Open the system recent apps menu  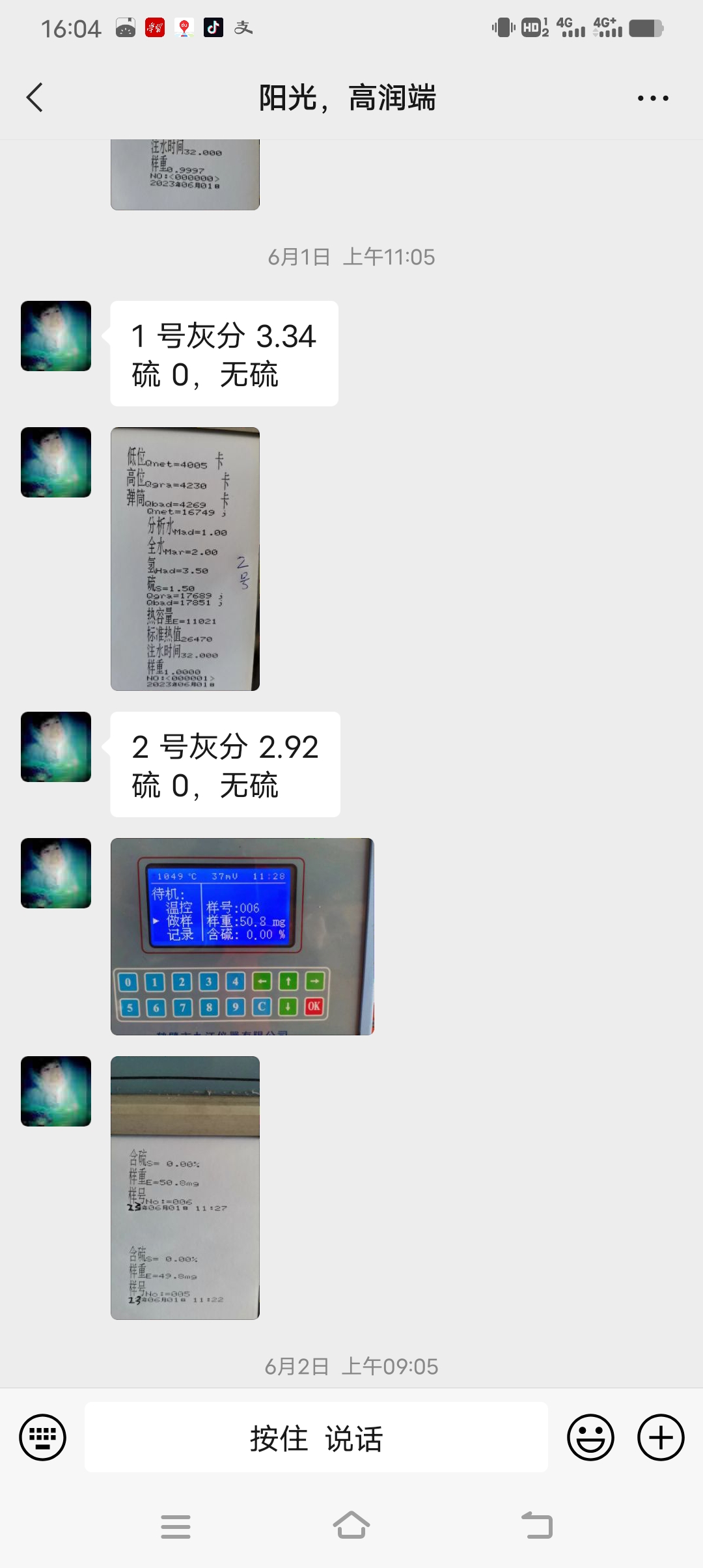176,1526
